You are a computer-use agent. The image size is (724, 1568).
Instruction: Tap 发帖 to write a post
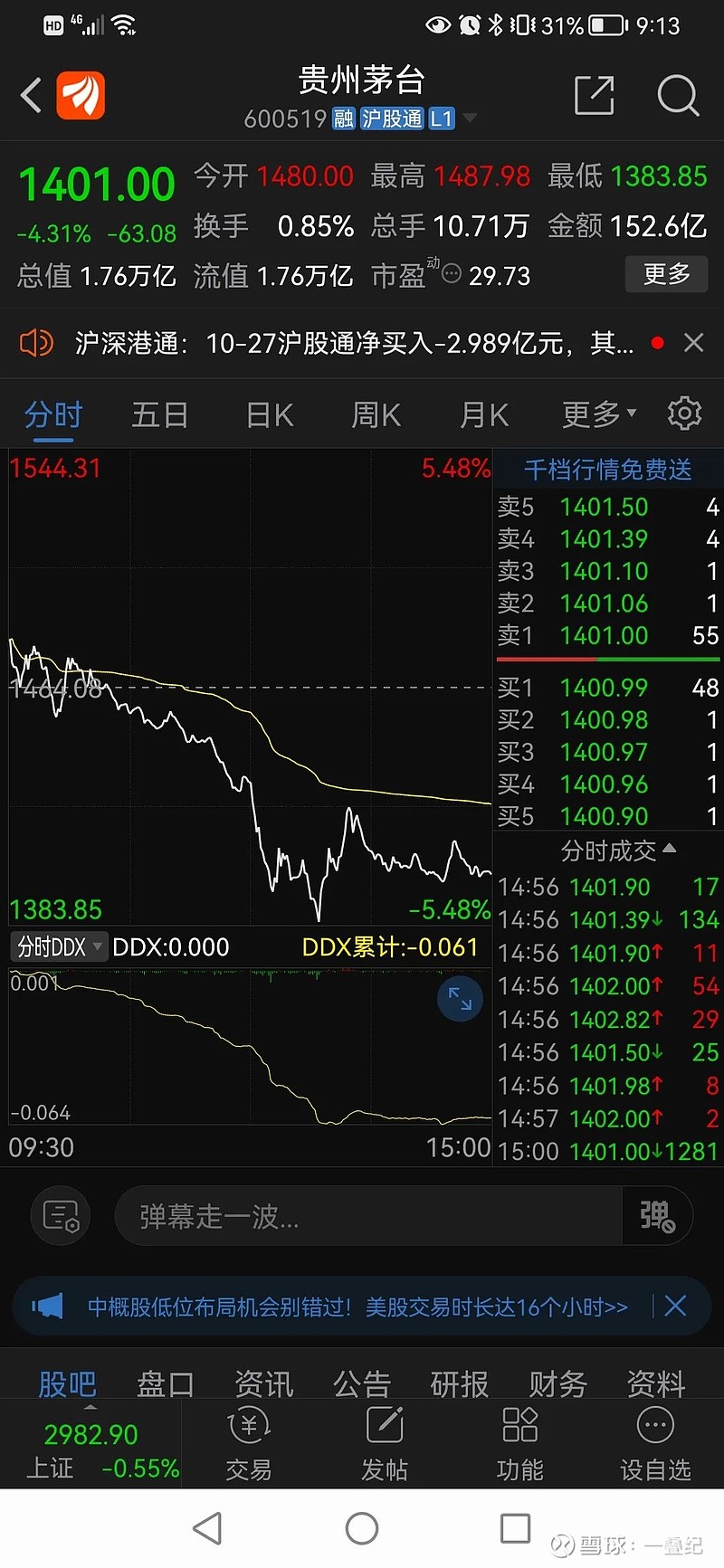385,1445
